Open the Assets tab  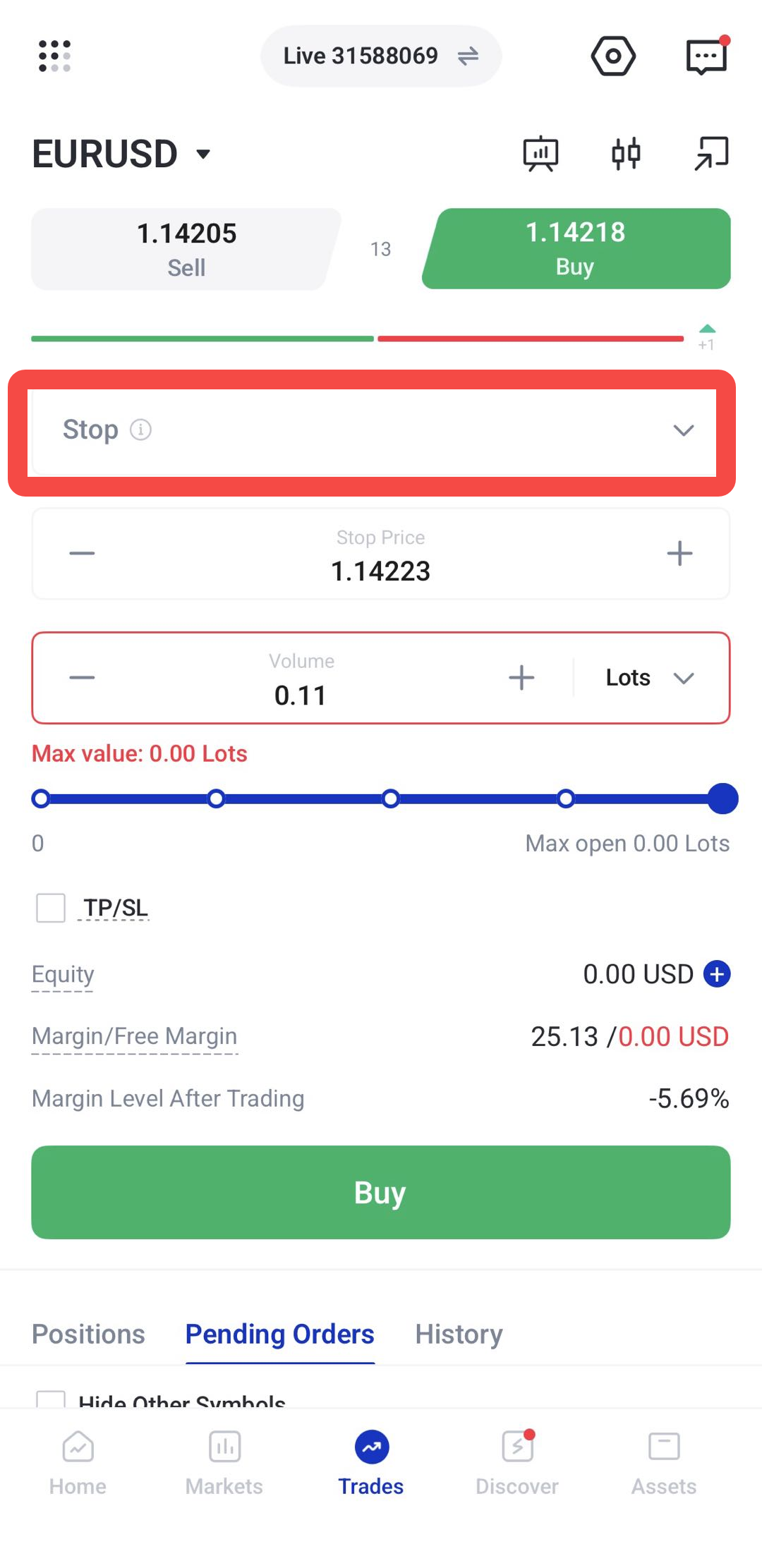click(664, 1463)
